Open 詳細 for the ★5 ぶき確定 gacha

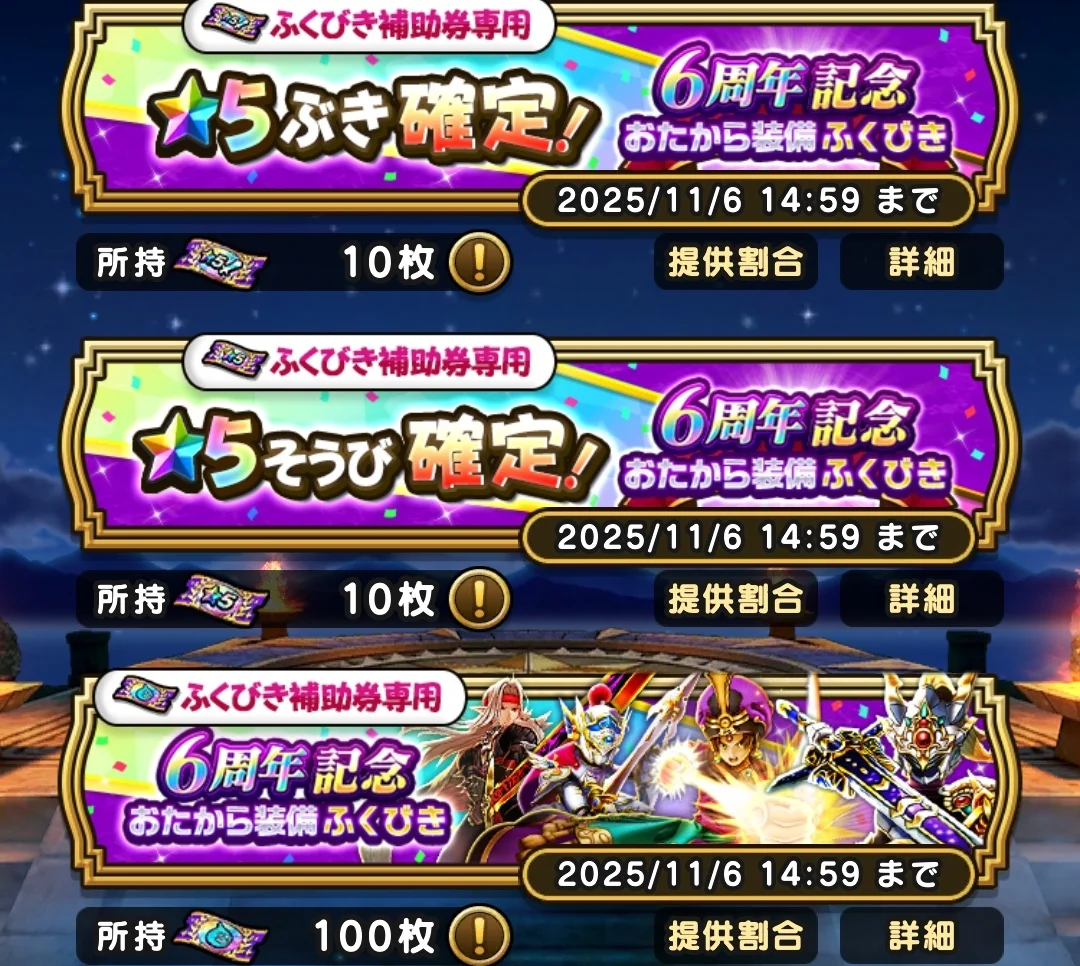tap(921, 262)
